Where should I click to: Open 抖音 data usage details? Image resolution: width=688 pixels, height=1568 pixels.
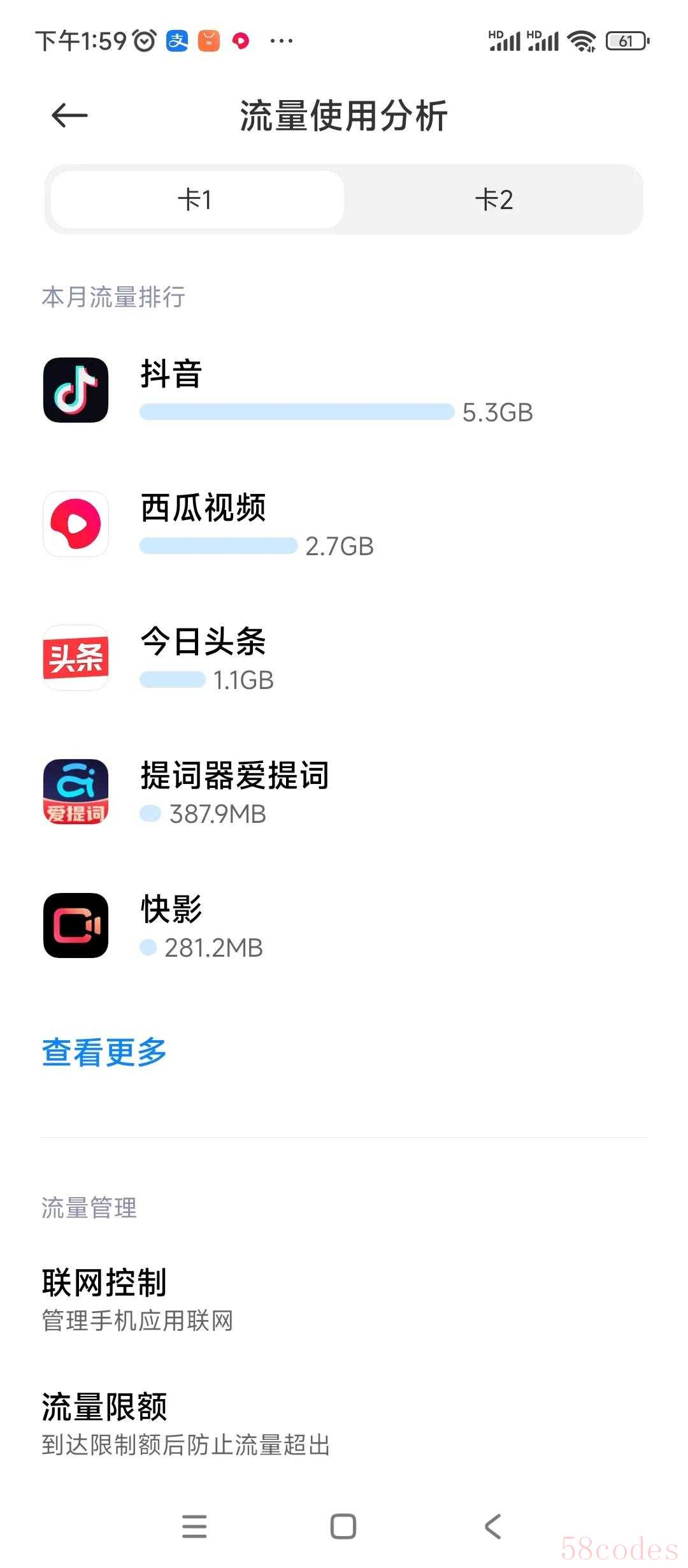click(x=287, y=390)
